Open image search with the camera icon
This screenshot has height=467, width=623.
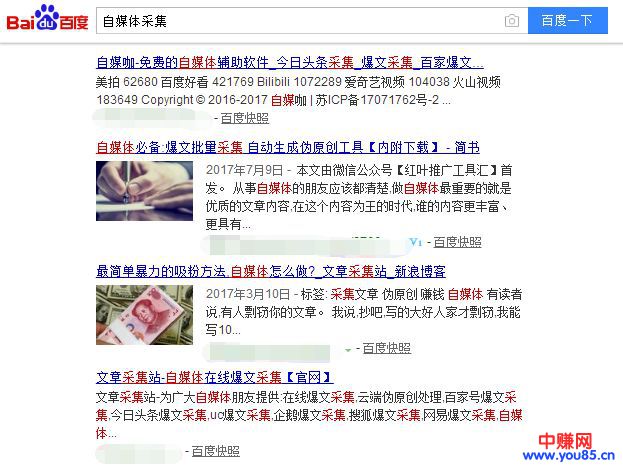[x=512, y=21]
